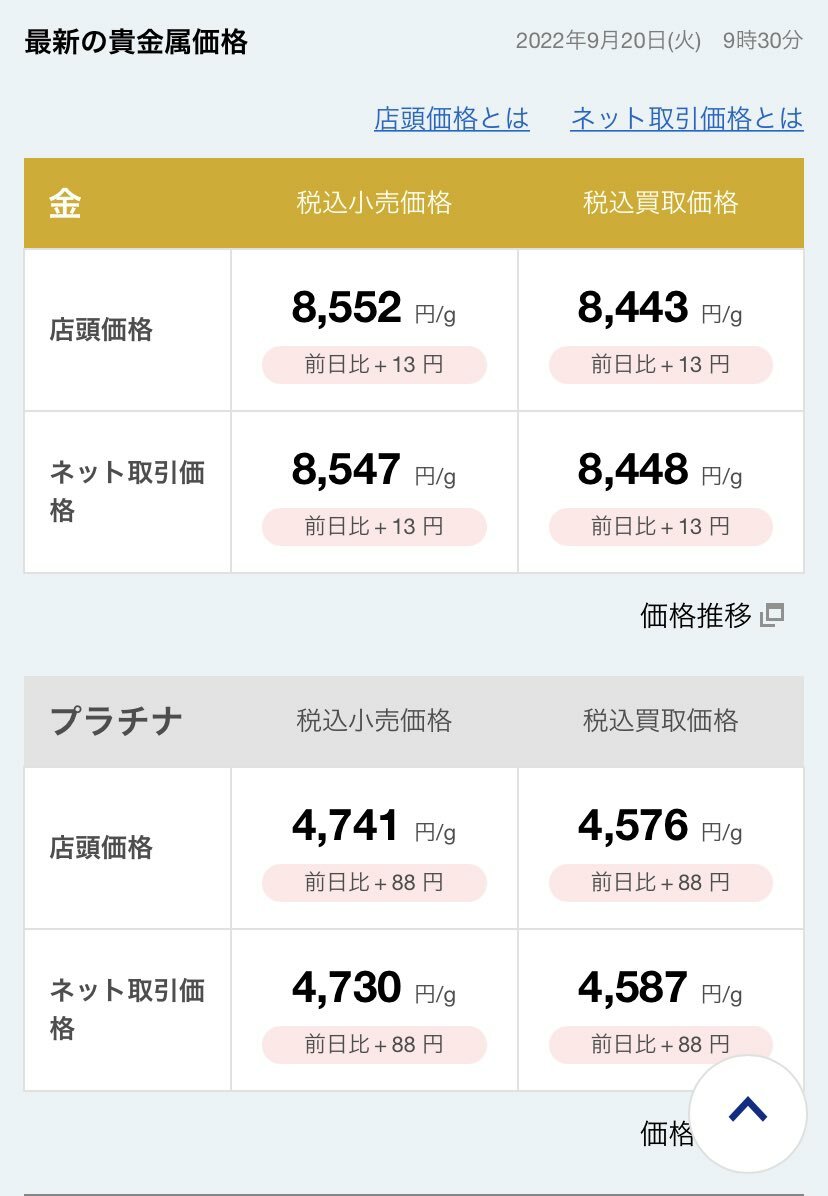This screenshot has width=828, height=1196.
Task: Tap the scroll-to-top arrow button
Action: 747,1113
